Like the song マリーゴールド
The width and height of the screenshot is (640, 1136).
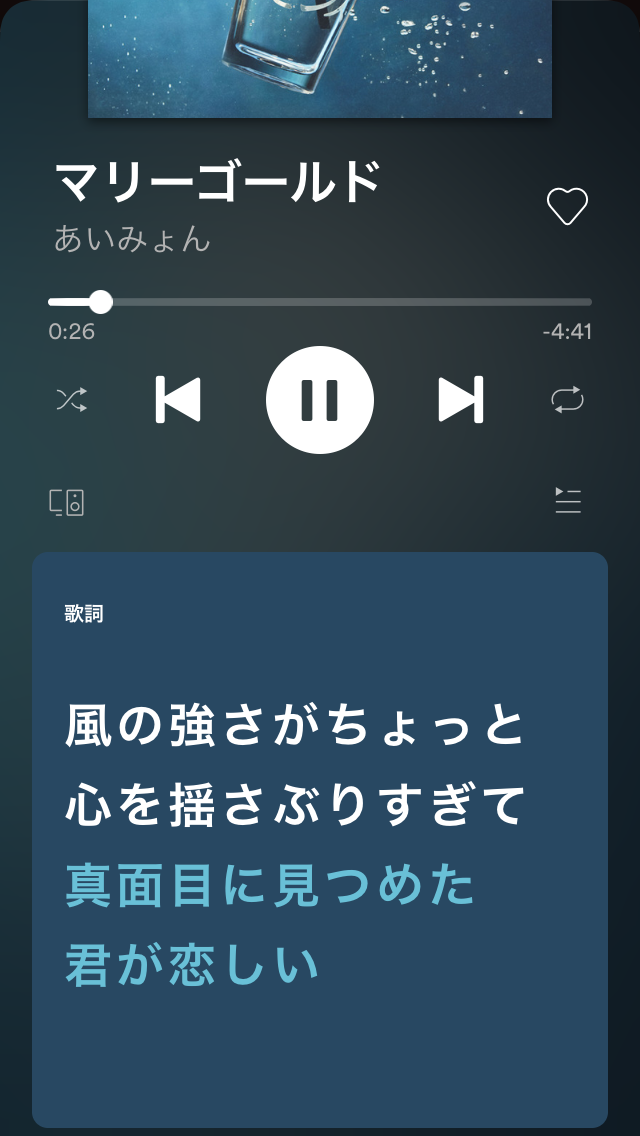567,207
